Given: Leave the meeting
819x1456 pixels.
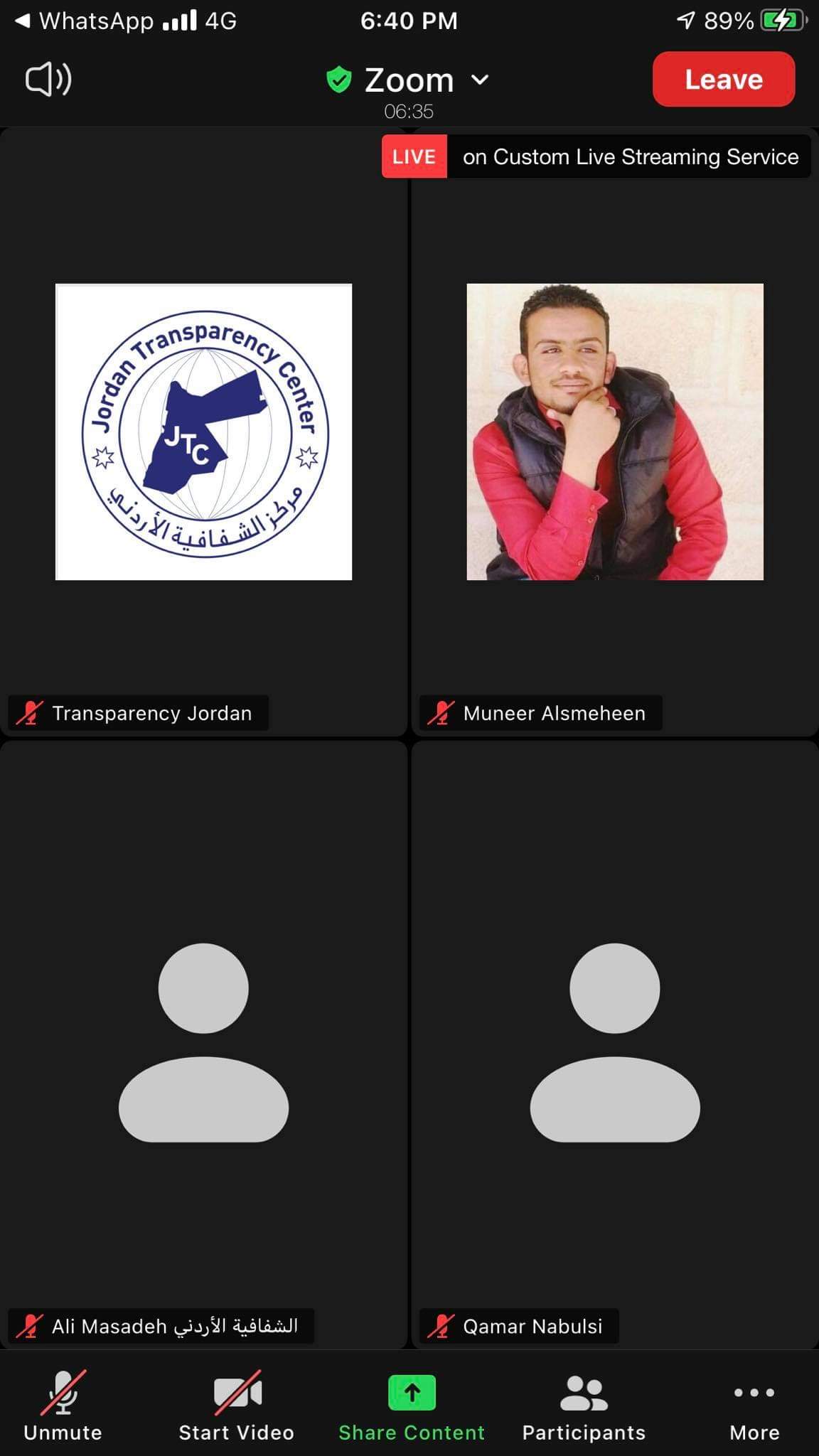Looking at the screenshot, I should coord(723,79).
